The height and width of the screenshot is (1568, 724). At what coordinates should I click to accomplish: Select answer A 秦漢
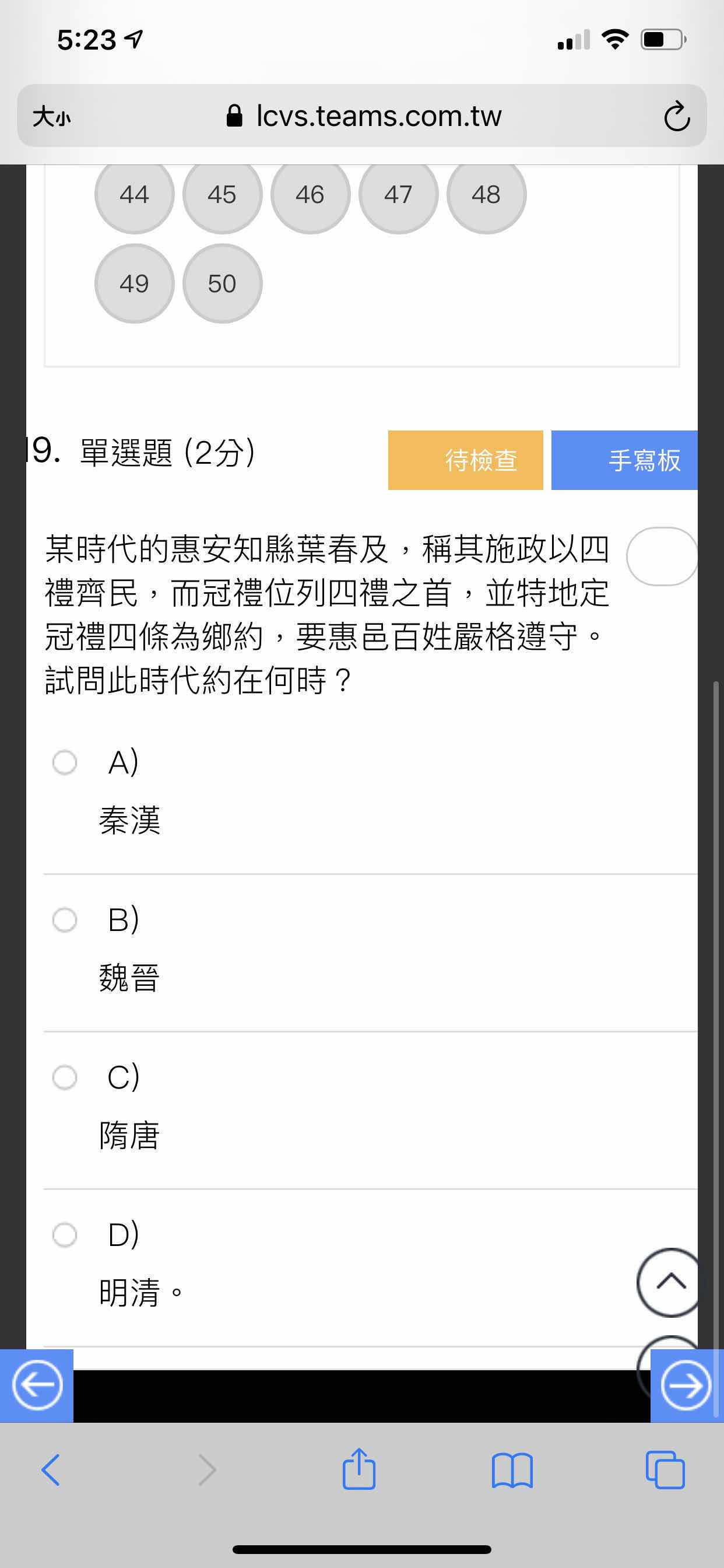click(x=65, y=762)
